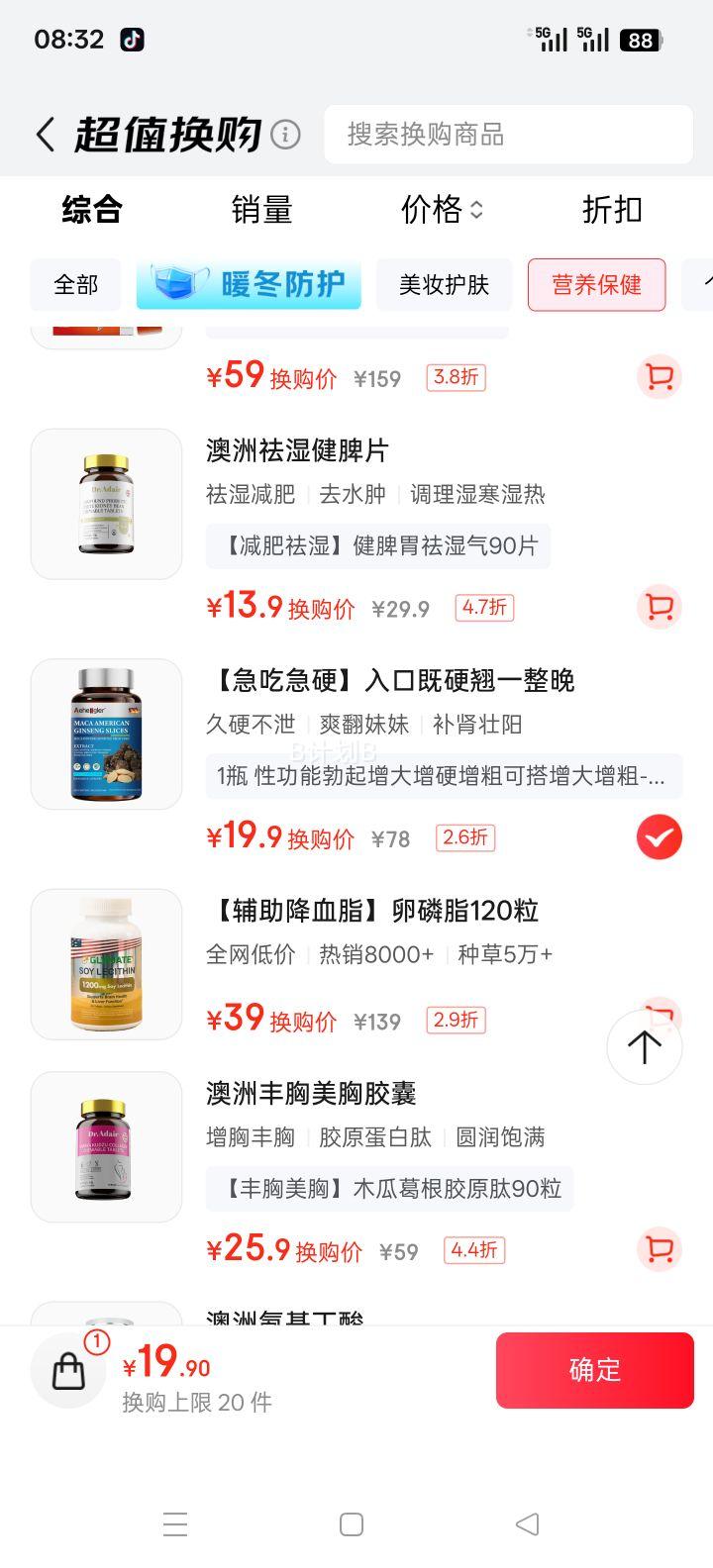Open the info icon beside 超值换购
Viewport: 713px width, 1568px height.
pyautogui.click(x=285, y=135)
